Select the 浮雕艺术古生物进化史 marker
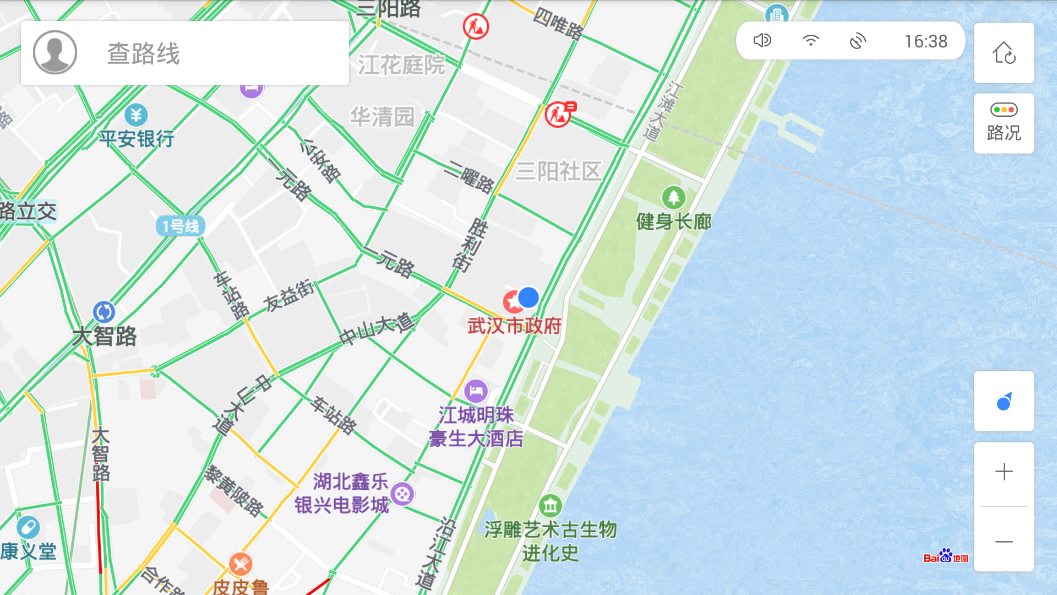Screen dimensions: 1057x595 pyautogui.click(x=550, y=505)
